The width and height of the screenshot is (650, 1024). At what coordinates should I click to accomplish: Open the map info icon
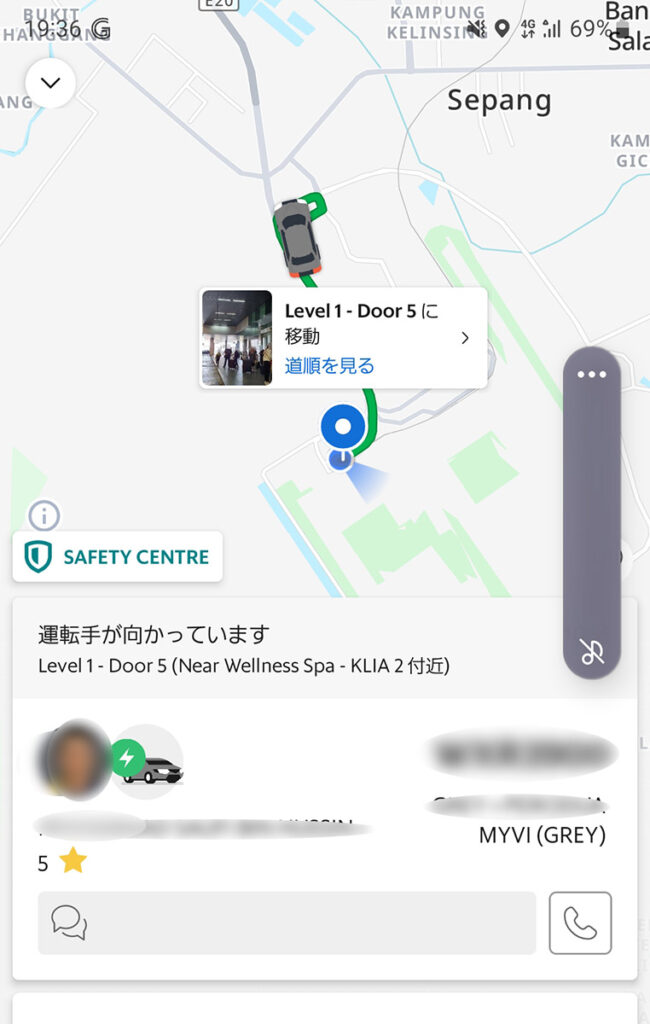tap(44, 516)
